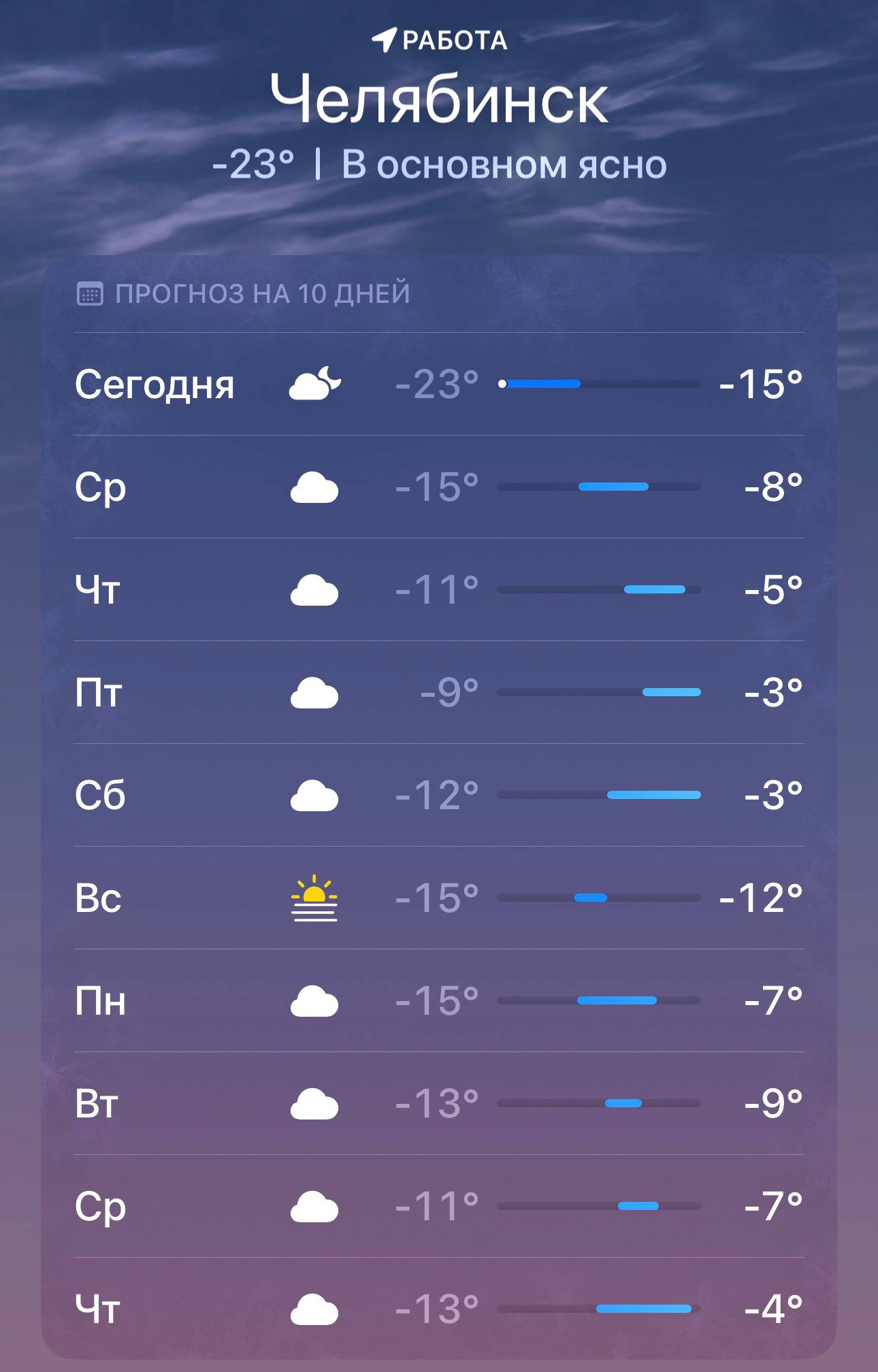
Task: Open the Пт day forecast
Action: [438, 693]
